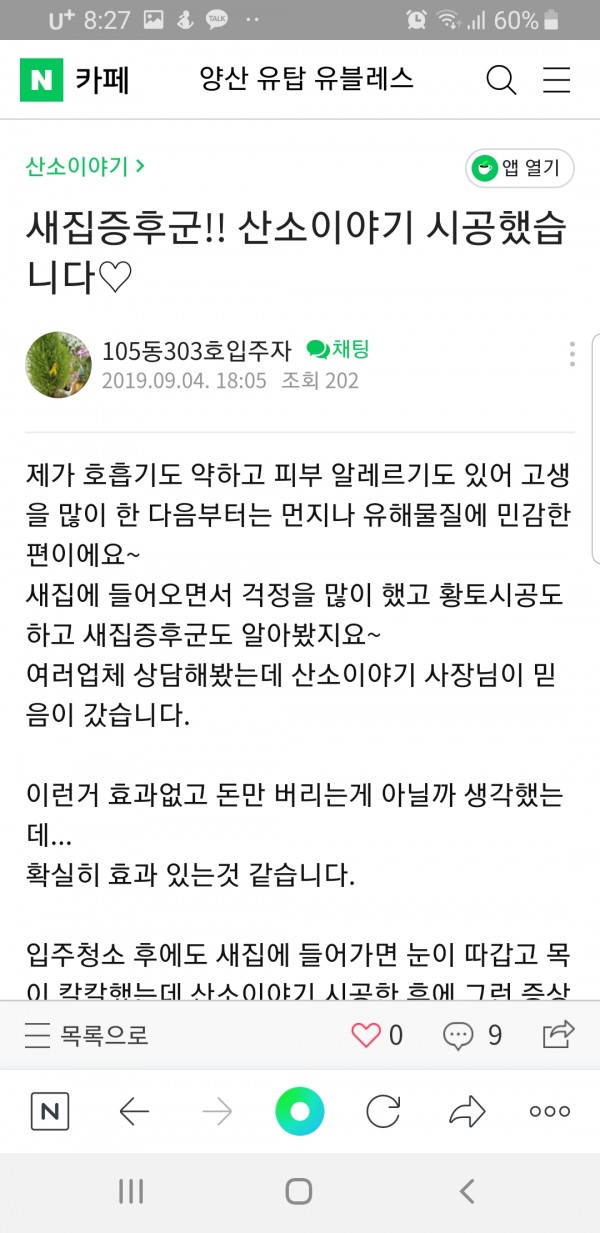The image size is (600, 1233).
Task: Tap the green circle Naver button
Action: coord(300,1112)
